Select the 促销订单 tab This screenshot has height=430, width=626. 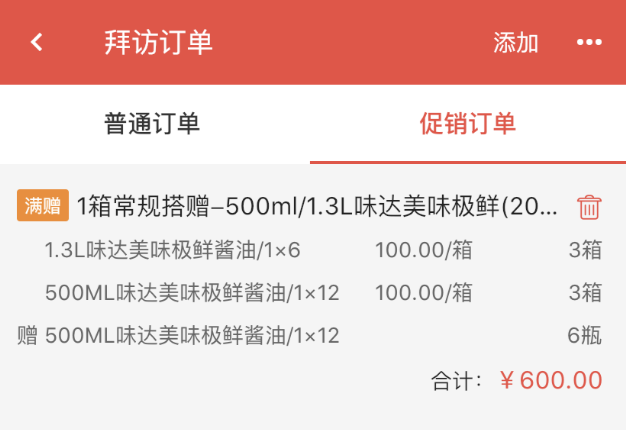pos(467,124)
